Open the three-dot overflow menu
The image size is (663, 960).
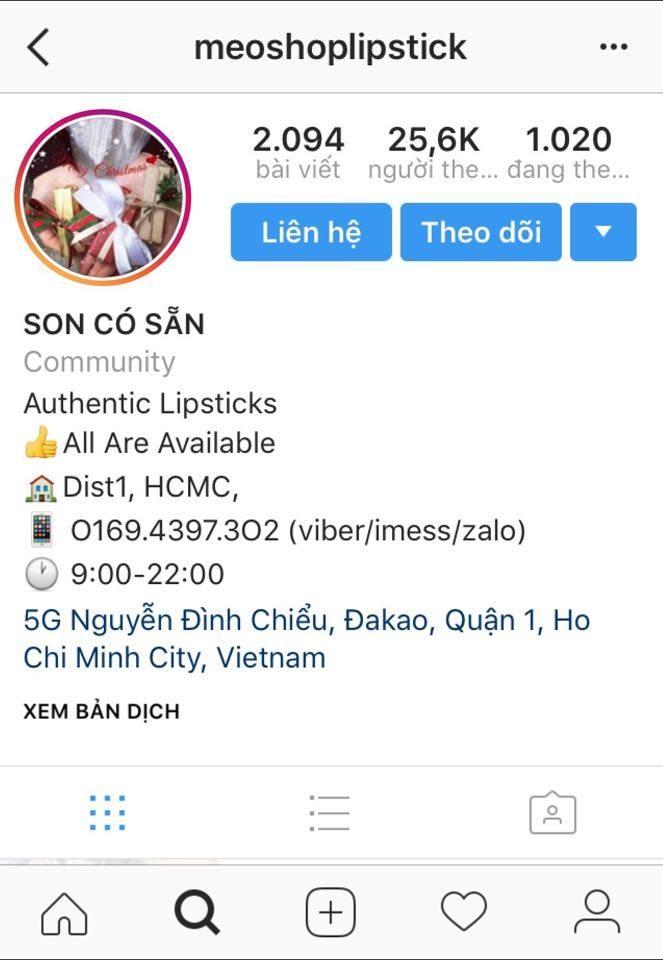pos(613,47)
